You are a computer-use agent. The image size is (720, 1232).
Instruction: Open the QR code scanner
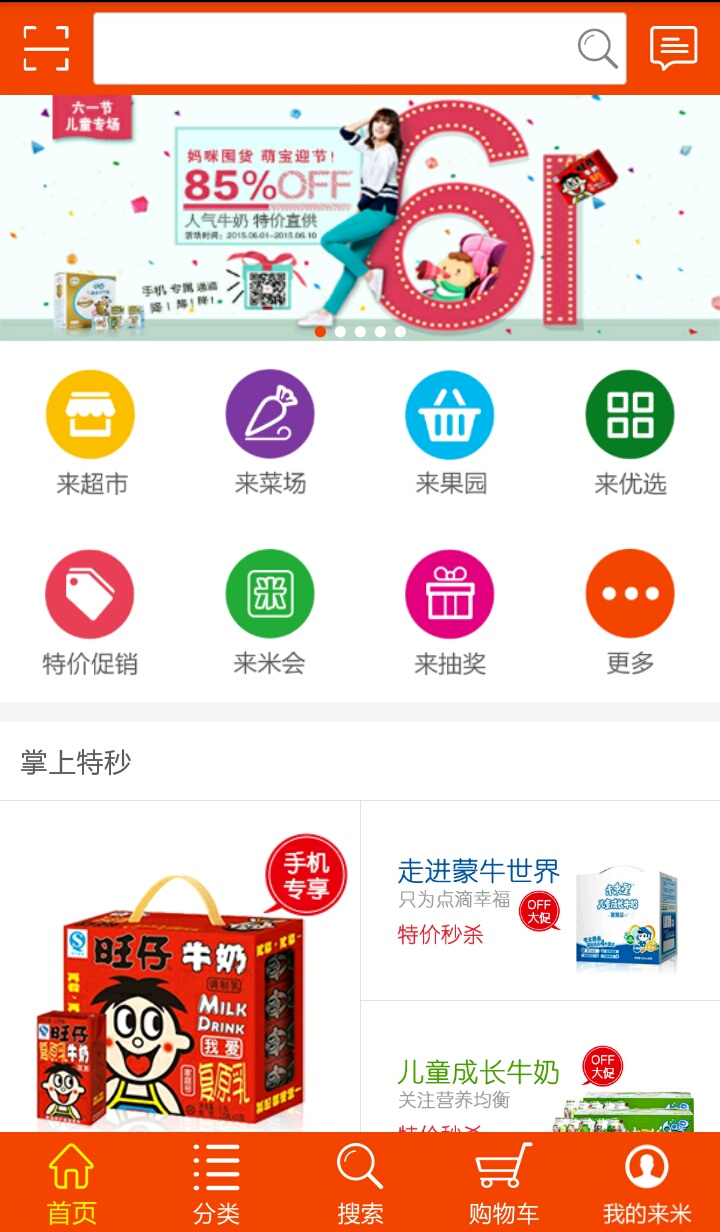(x=46, y=47)
